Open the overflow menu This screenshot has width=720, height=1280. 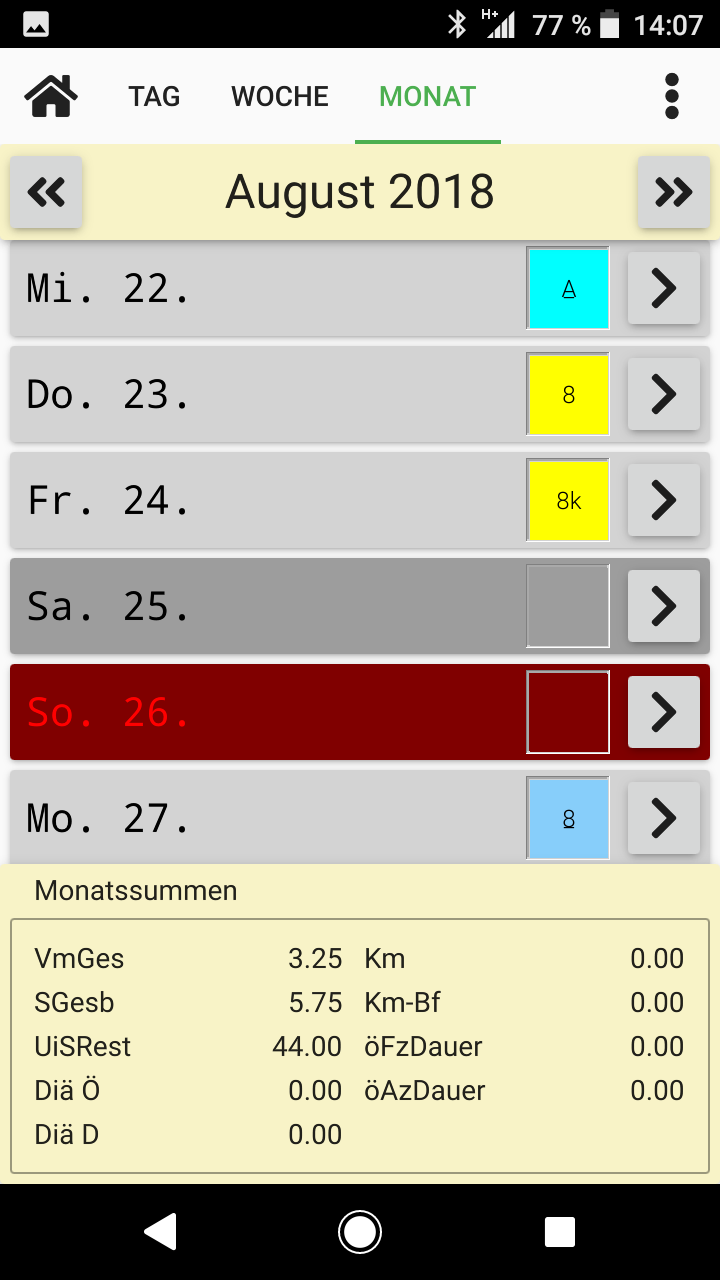(x=672, y=96)
